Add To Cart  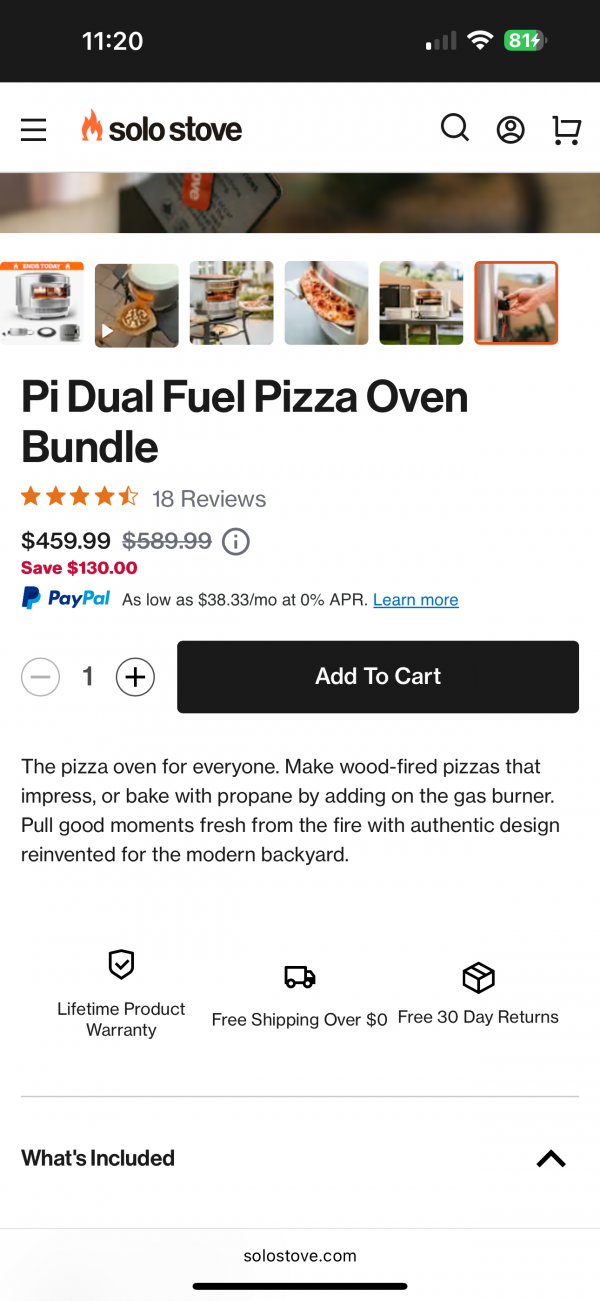coord(378,677)
